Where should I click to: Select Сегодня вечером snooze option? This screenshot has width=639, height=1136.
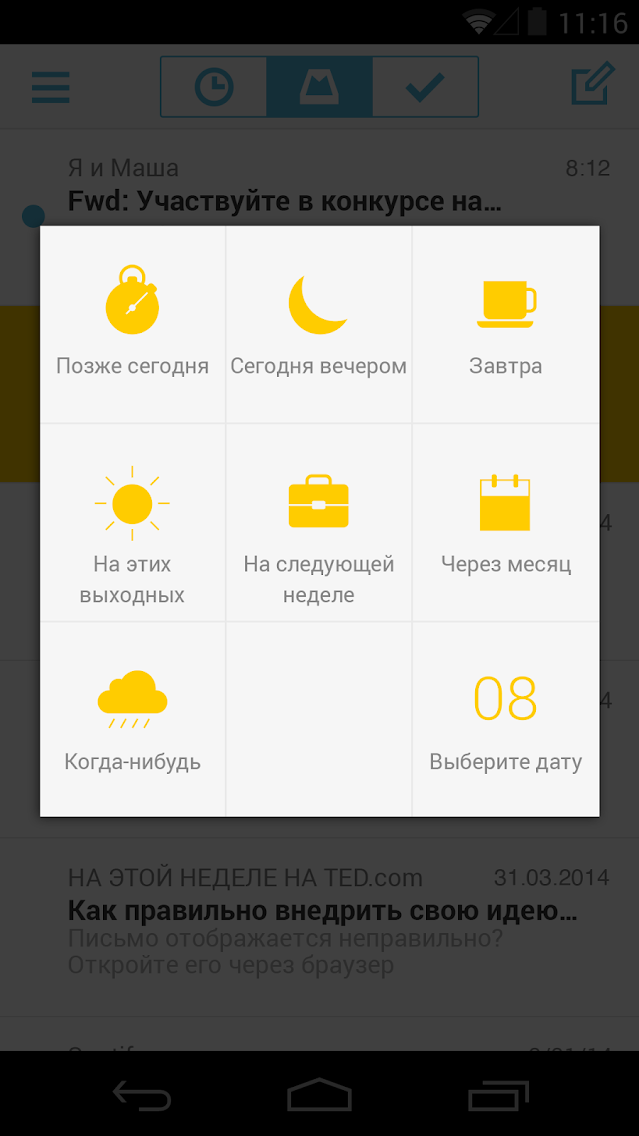[319, 324]
